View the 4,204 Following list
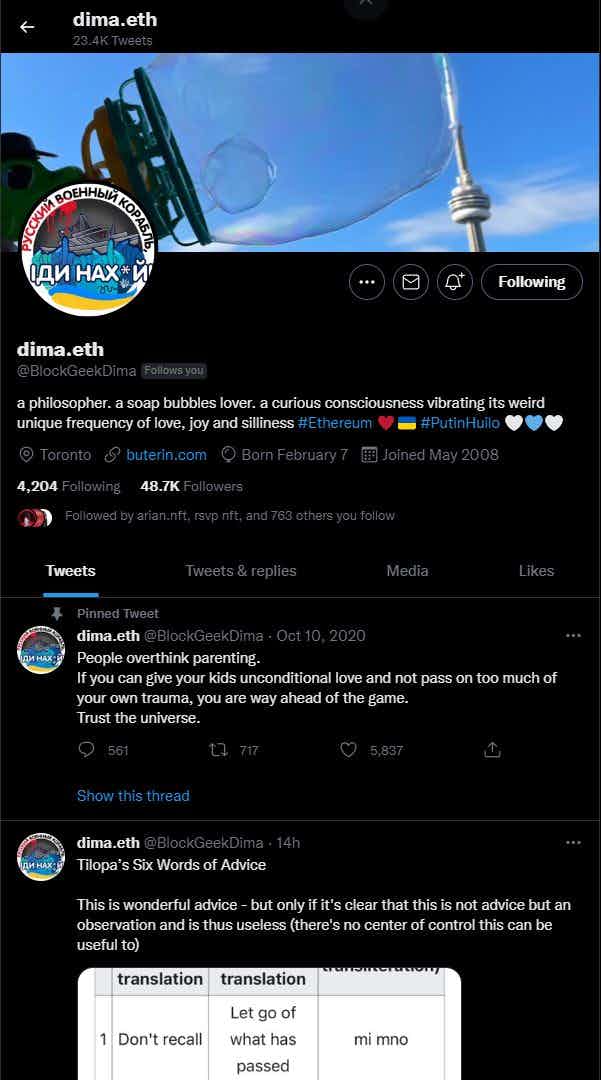The image size is (601, 1080). (x=68, y=486)
